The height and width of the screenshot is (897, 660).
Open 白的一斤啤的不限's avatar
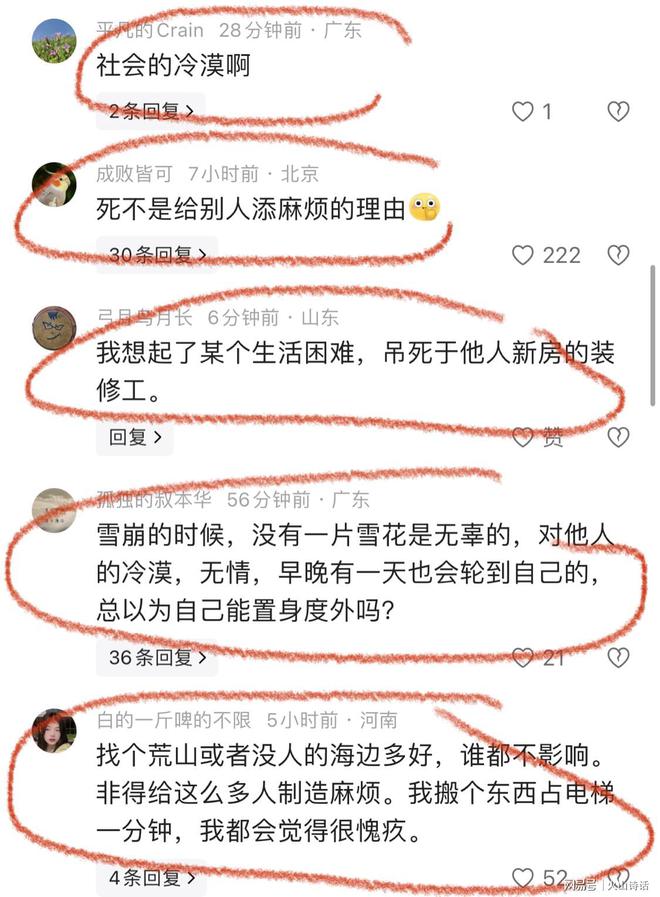pyautogui.click(x=54, y=730)
